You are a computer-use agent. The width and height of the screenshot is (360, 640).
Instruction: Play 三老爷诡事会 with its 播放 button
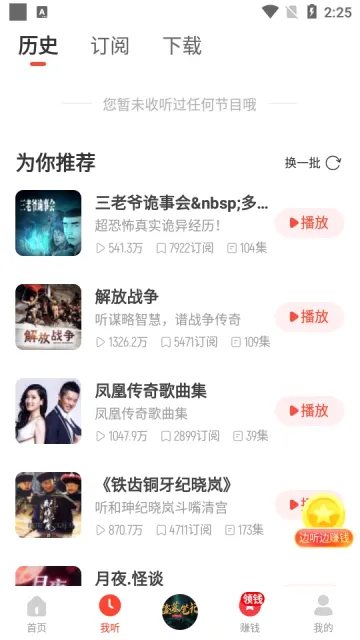click(309, 223)
